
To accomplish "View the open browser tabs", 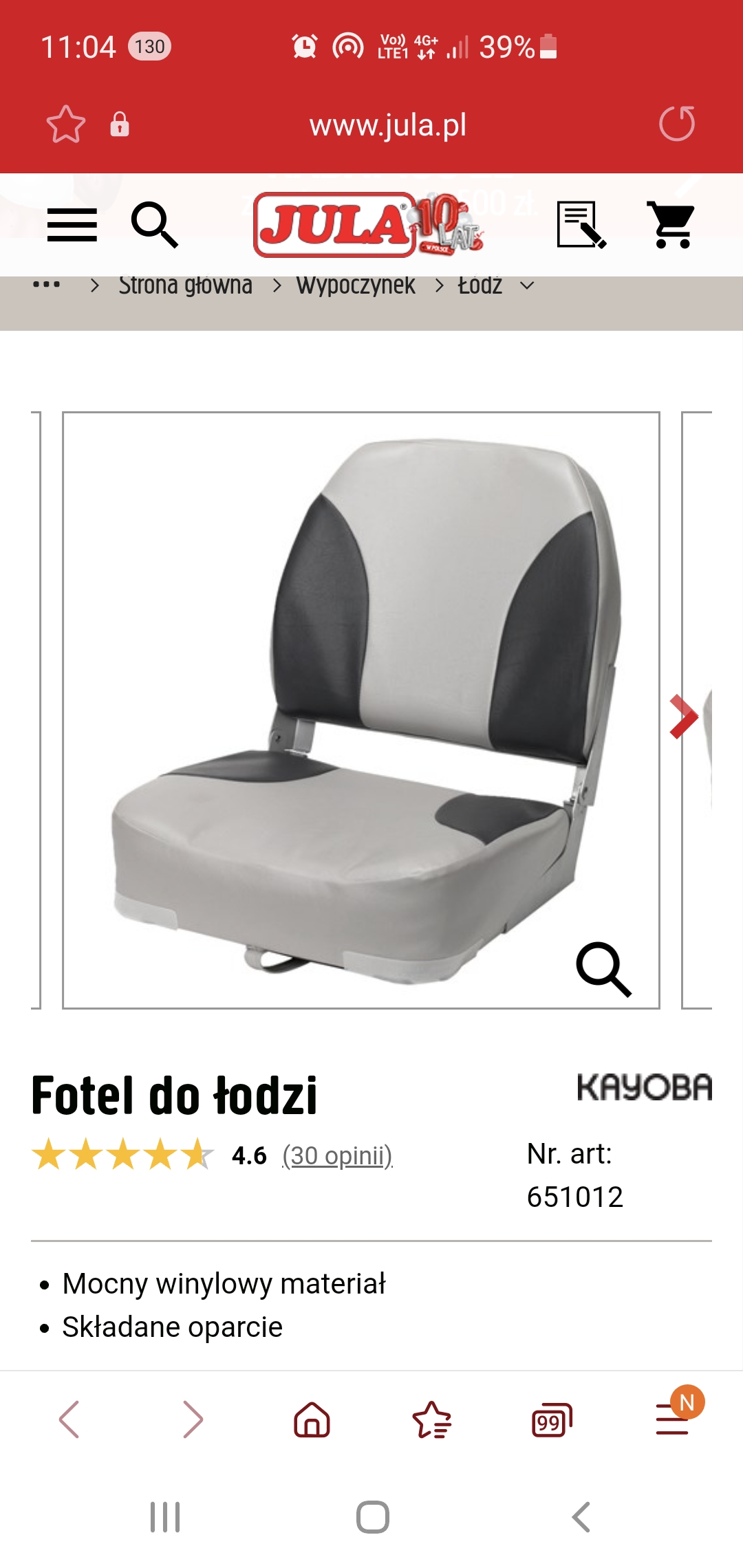I will coord(551,1419).
